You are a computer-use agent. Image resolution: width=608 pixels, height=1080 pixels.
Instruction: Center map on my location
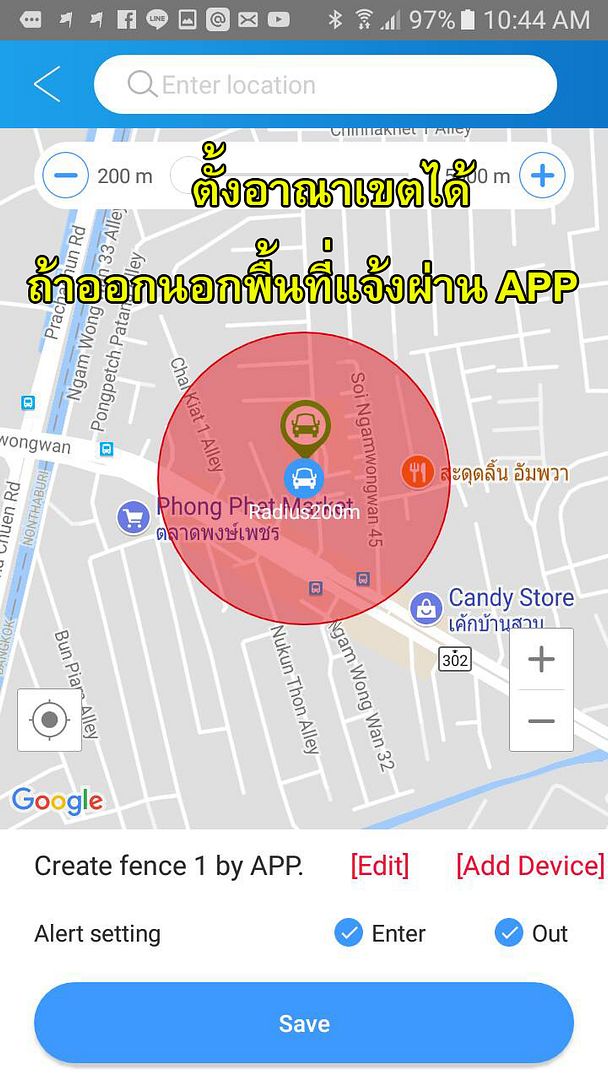50,720
